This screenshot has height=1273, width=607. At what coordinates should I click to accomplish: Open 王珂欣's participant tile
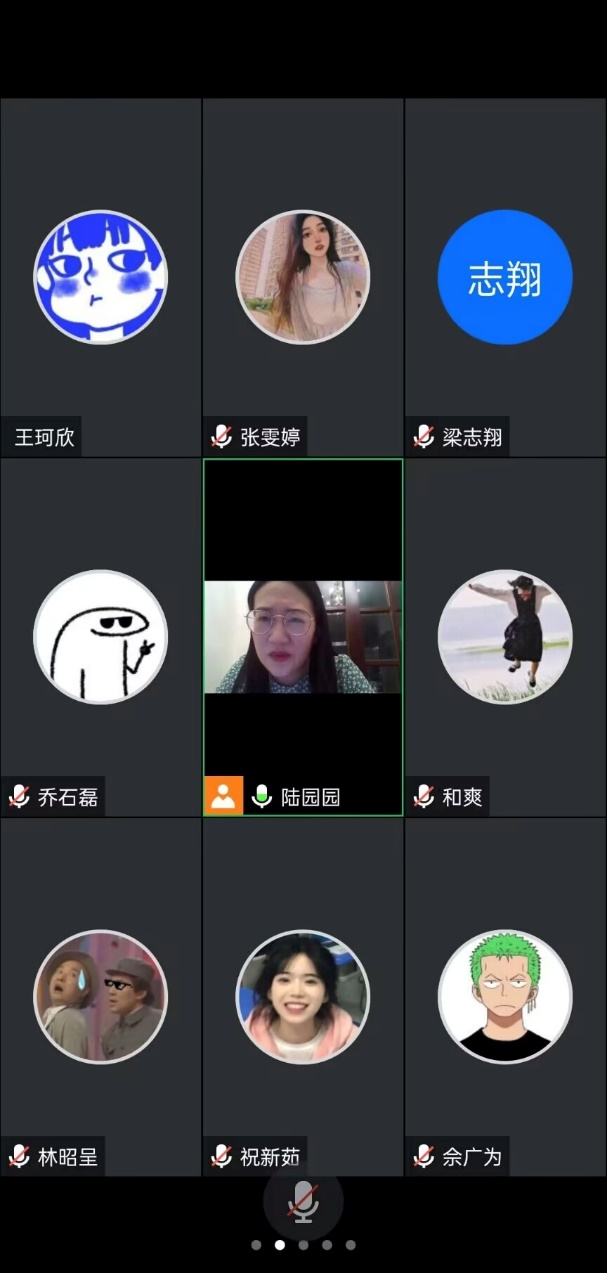tap(100, 278)
